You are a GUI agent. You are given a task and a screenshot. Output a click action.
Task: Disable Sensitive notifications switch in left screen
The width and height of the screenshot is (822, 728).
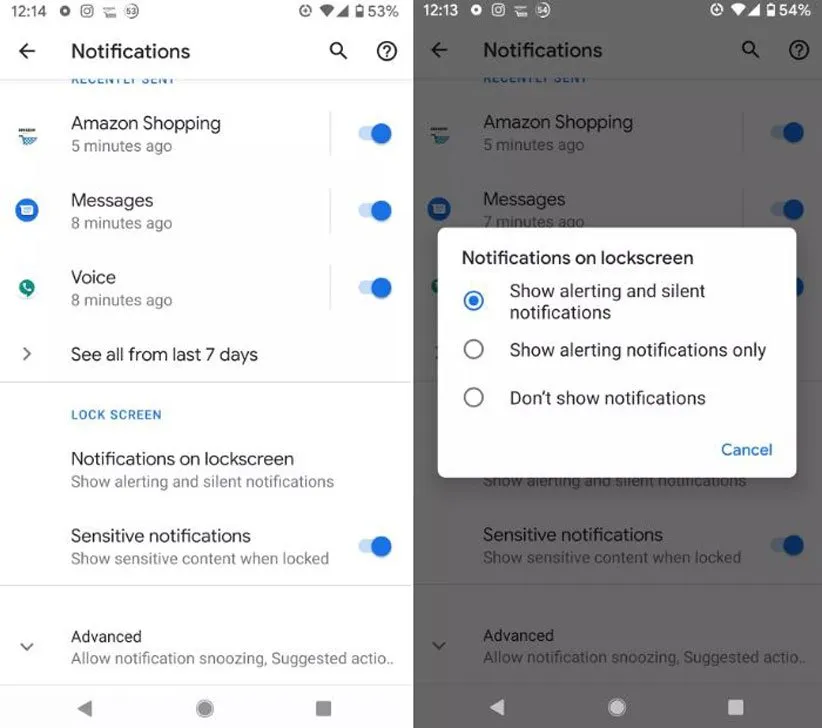click(375, 546)
